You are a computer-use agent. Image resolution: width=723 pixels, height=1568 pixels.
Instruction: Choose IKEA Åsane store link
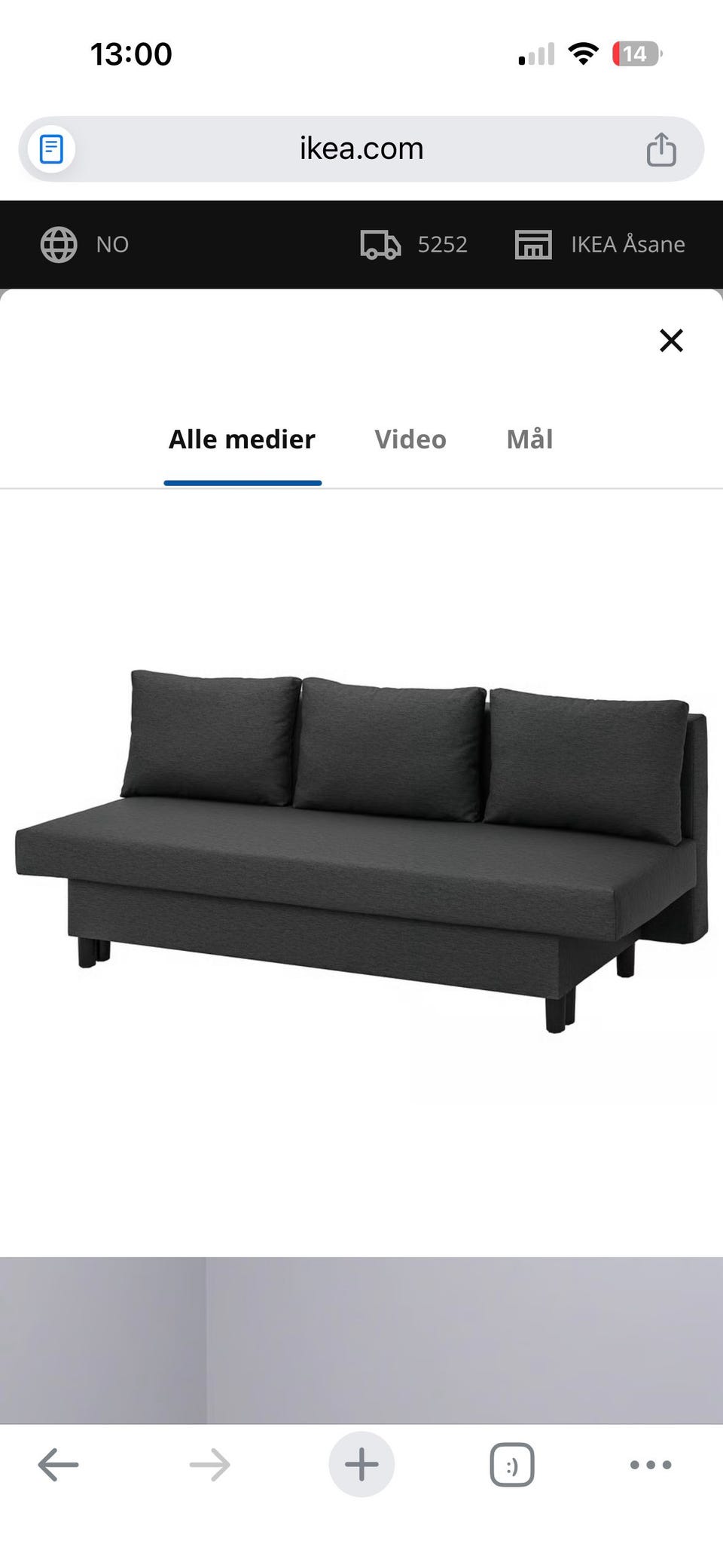[x=627, y=243]
